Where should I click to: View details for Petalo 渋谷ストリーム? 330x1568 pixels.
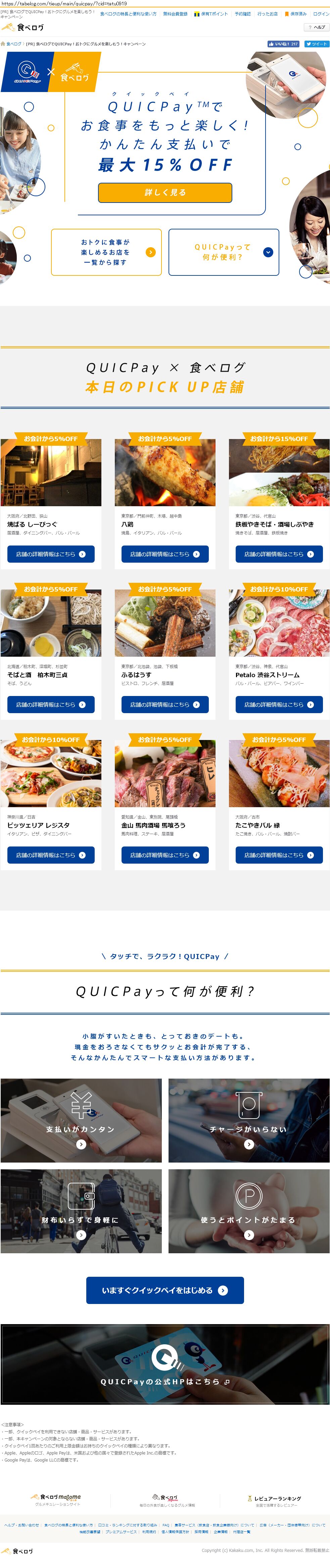[x=279, y=705]
